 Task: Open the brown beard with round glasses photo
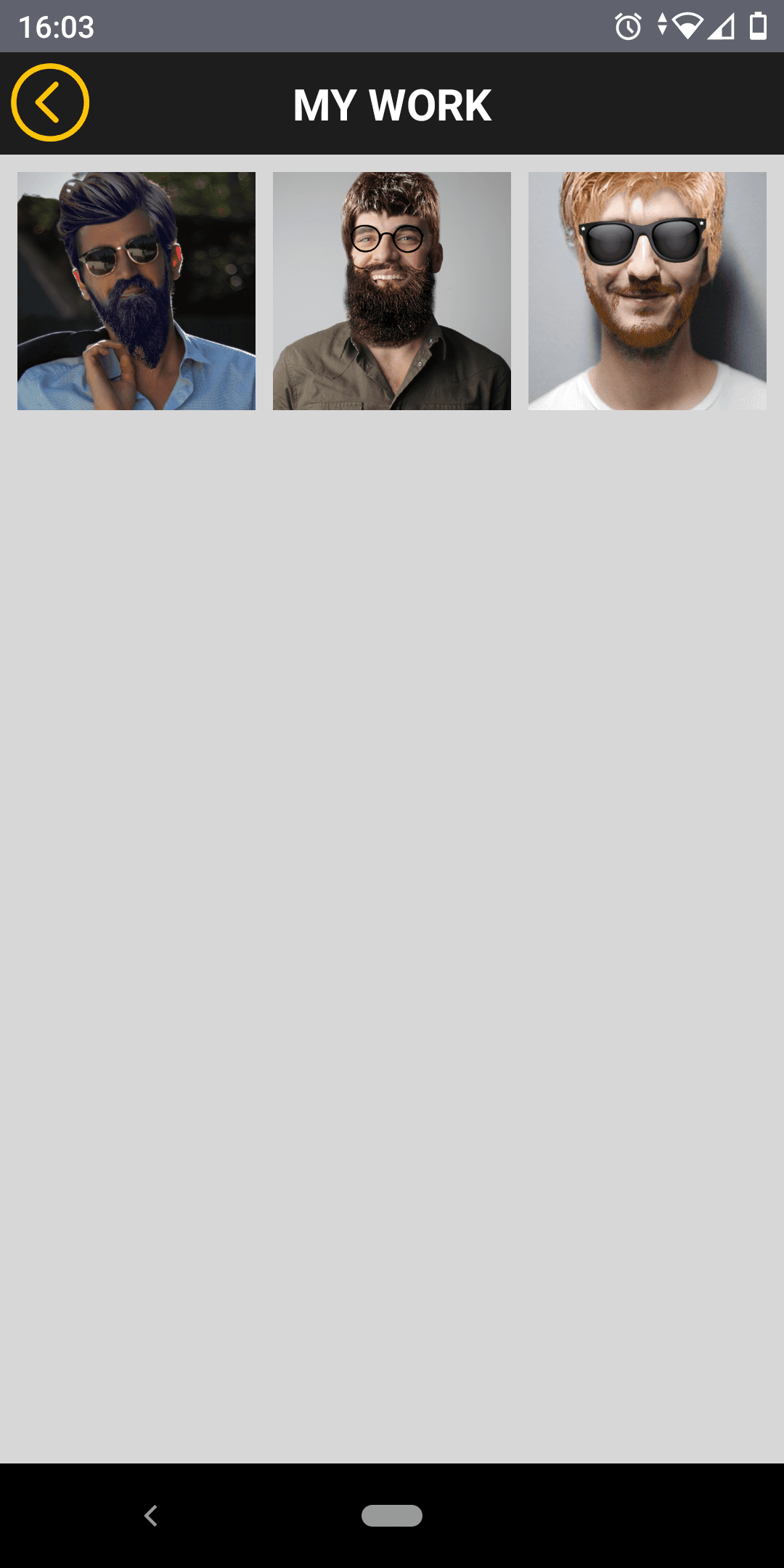392,291
